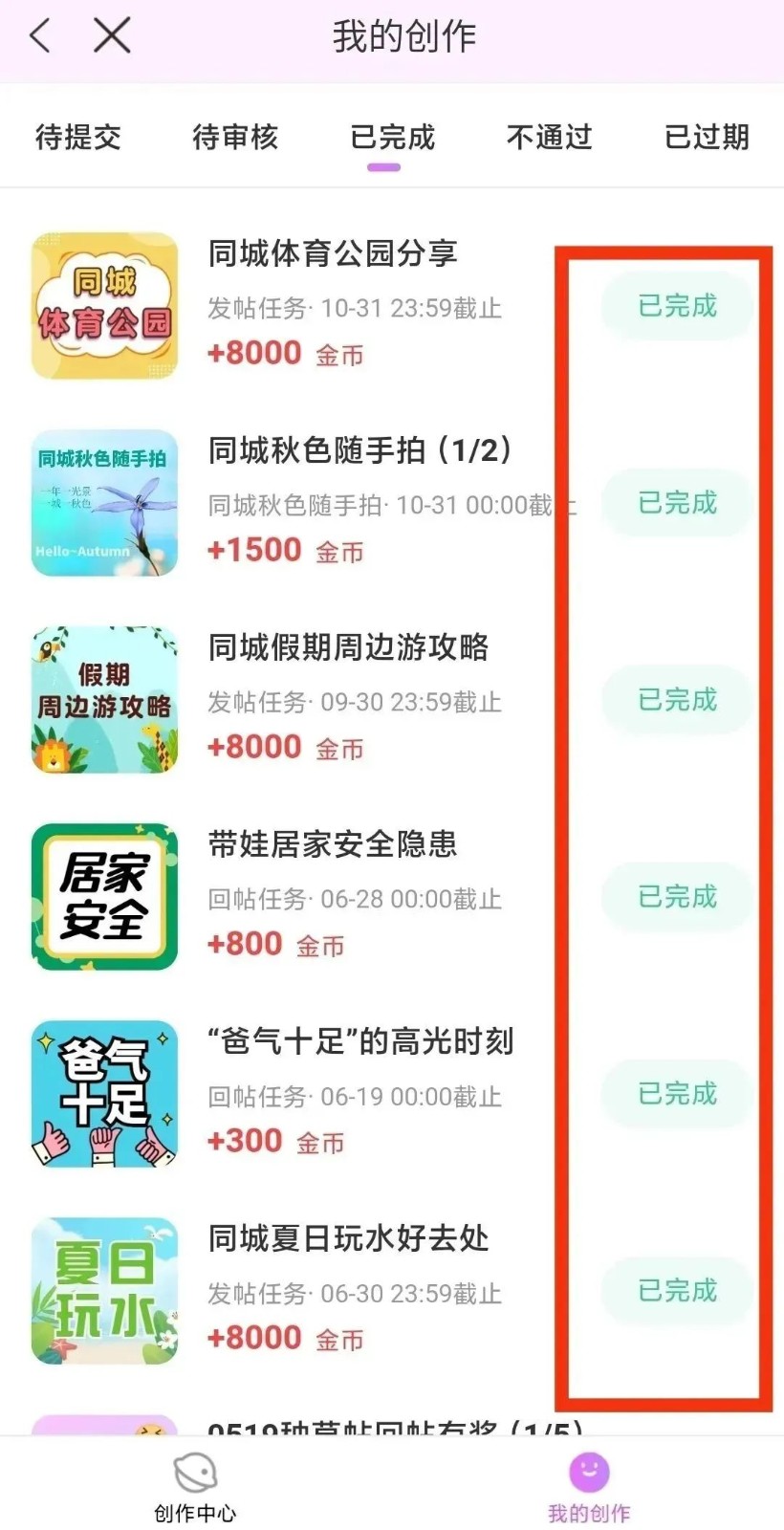Tap 已完成 button for 同城假期周边游攻略

(677, 700)
